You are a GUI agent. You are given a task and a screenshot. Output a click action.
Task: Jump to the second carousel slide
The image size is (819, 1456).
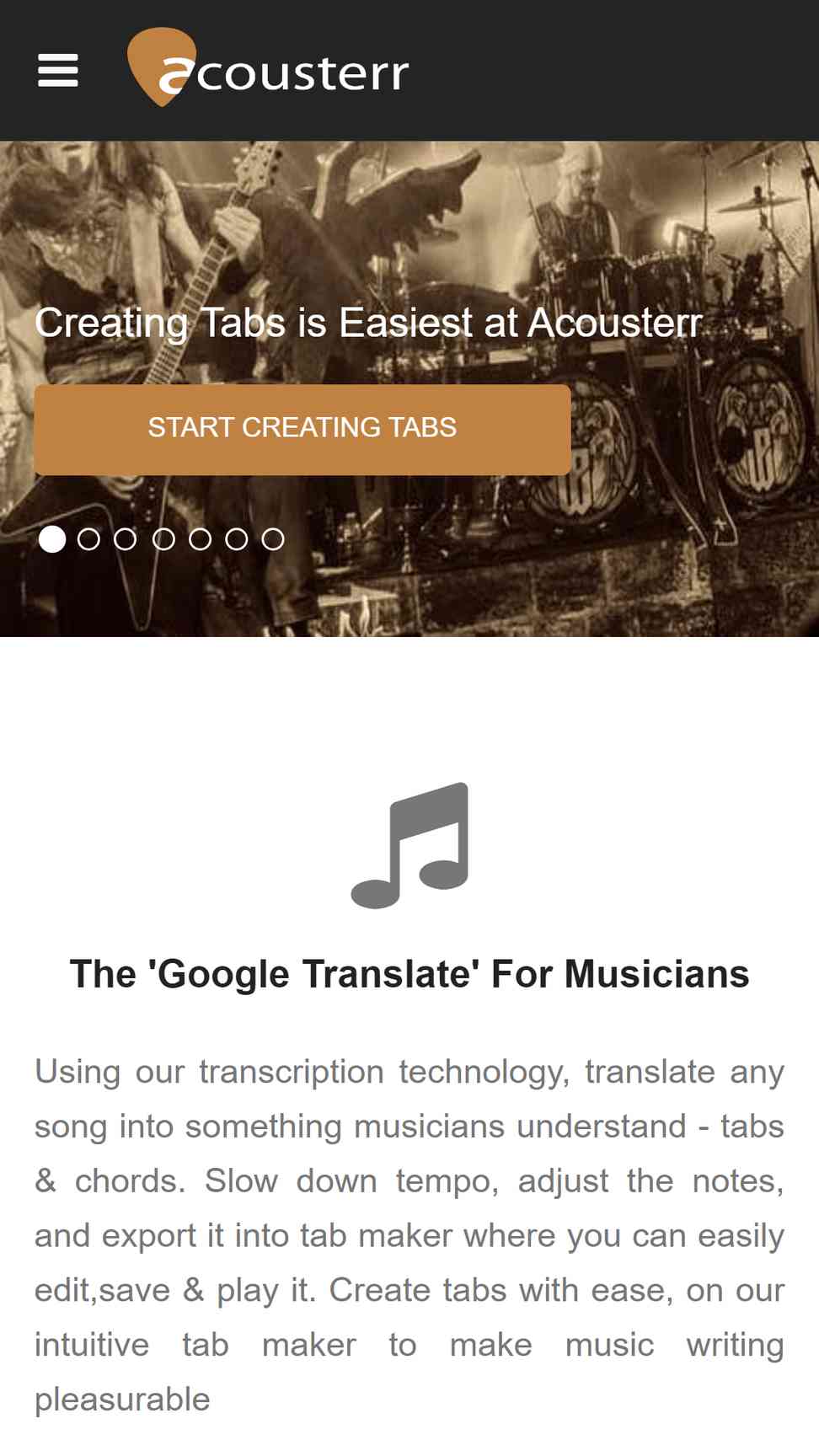(88, 539)
